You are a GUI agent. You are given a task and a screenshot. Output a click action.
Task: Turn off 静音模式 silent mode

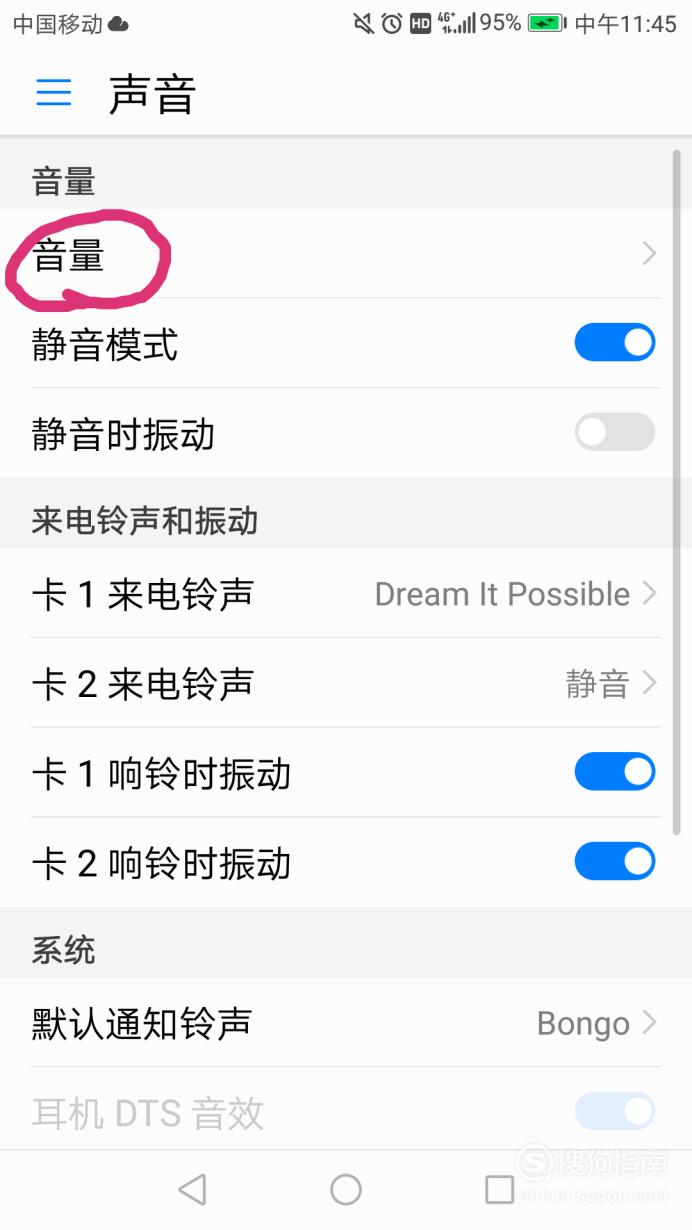click(x=615, y=343)
